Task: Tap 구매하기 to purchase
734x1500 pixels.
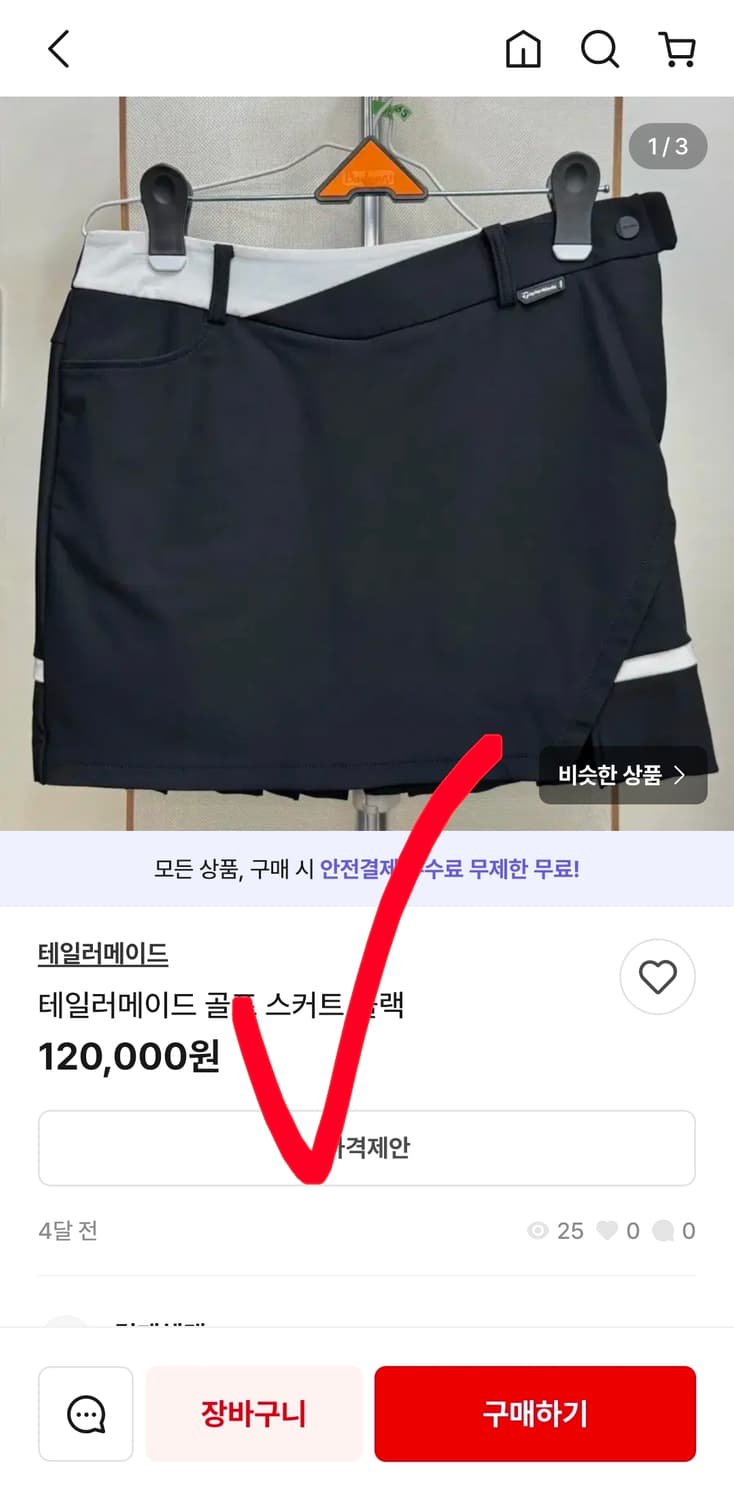Action: pos(535,1413)
